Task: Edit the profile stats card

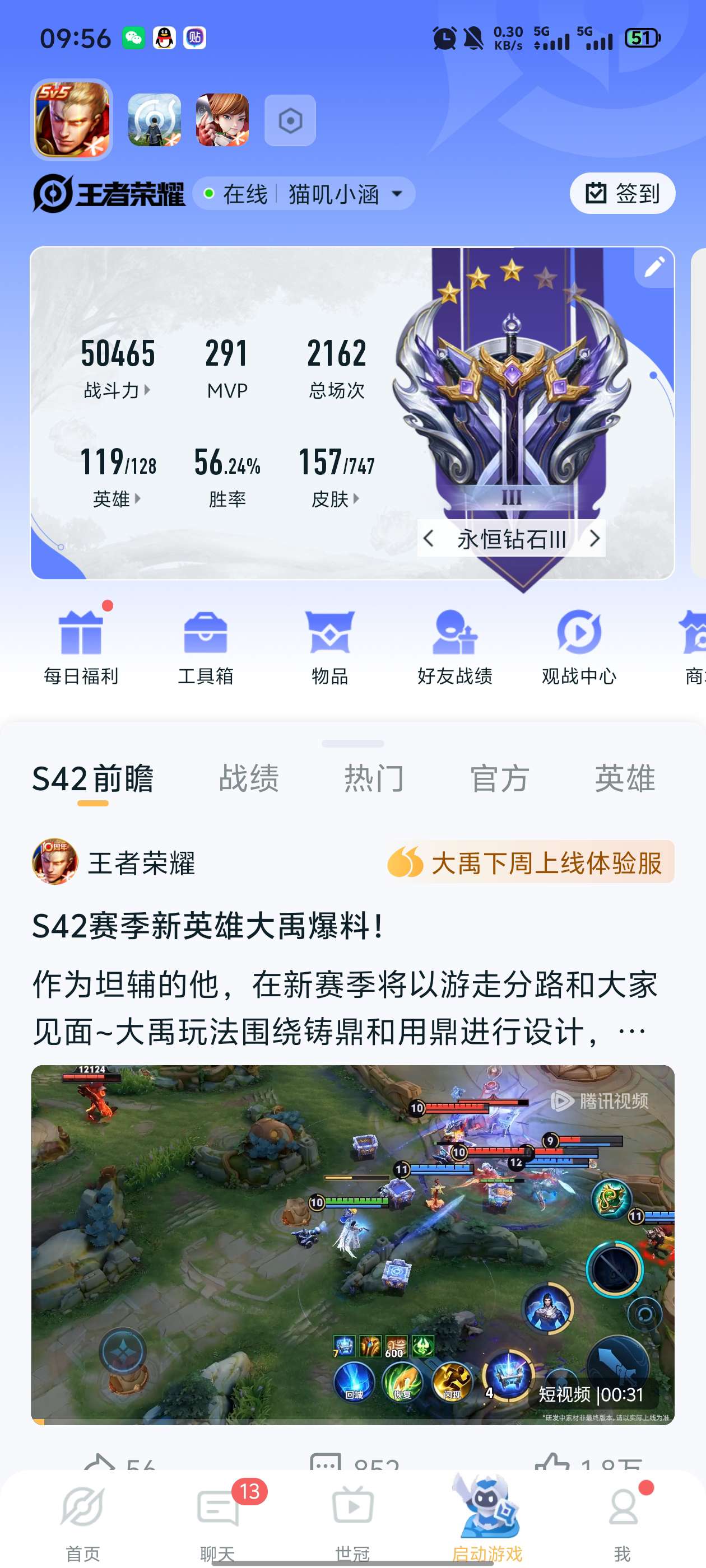Action: click(x=654, y=267)
